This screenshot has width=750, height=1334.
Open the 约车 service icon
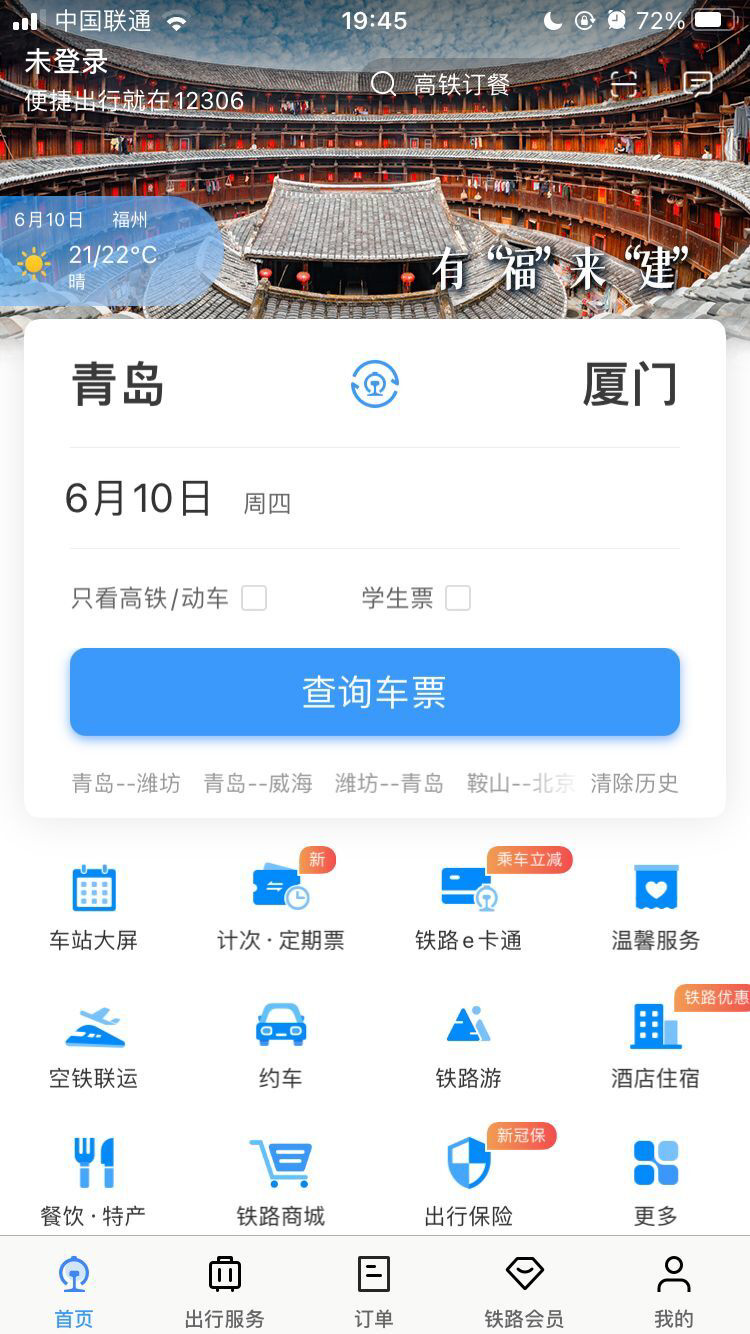tap(280, 1041)
